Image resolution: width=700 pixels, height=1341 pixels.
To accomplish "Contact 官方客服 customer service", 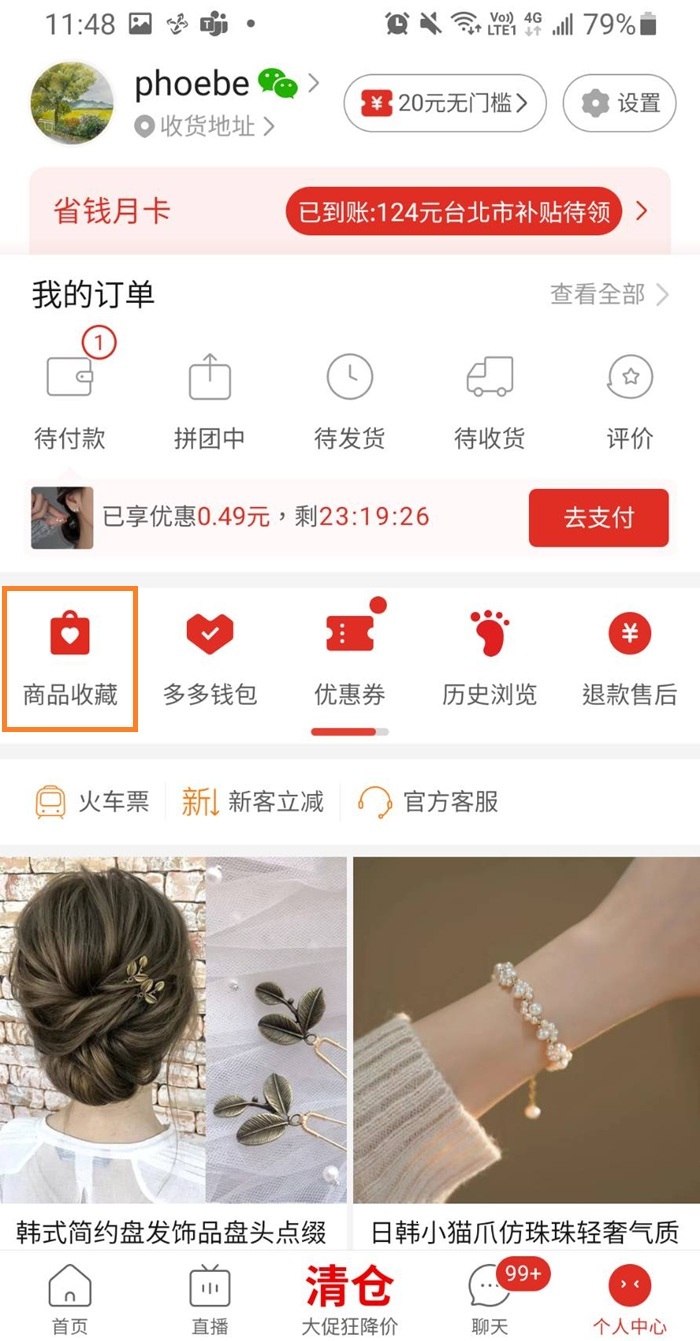I will [430, 802].
